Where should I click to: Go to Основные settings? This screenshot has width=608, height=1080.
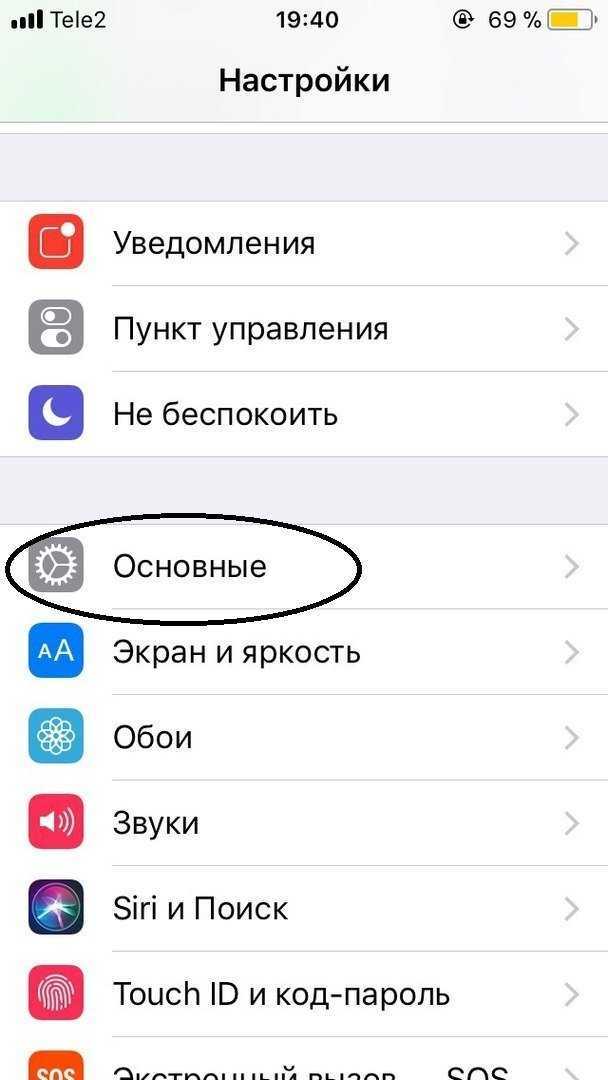pos(304,566)
